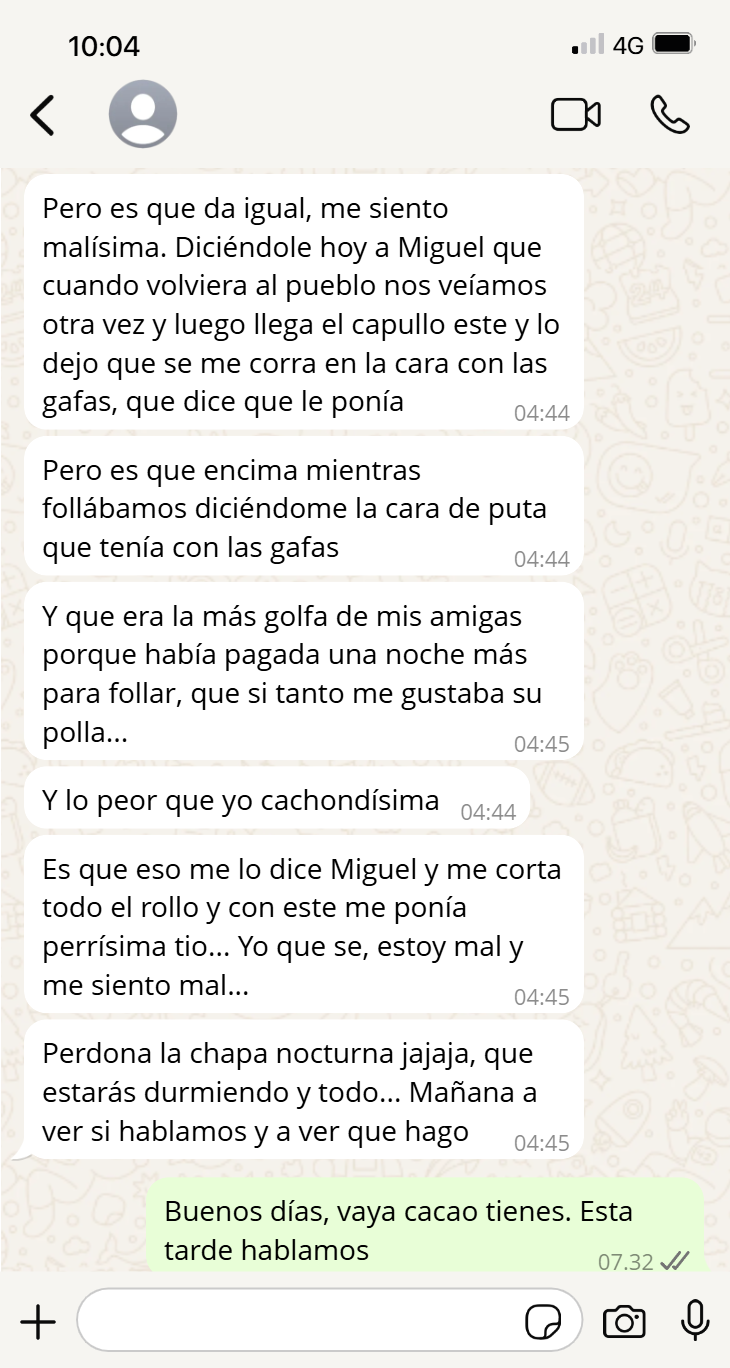The image size is (730, 1368).
Task: Start a voice call
Action: pyautogui.click(x=669, y=115)
